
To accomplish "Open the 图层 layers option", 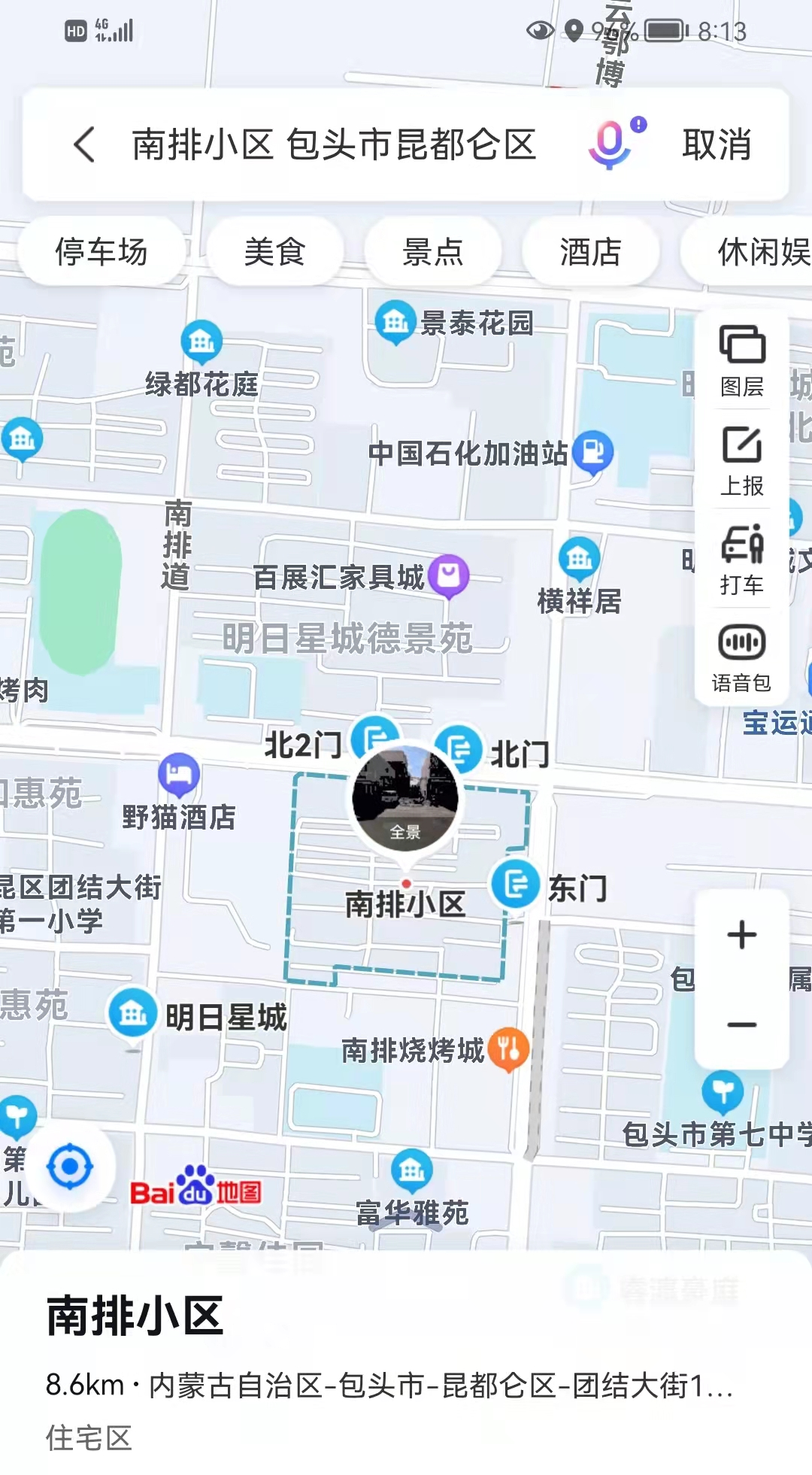I will click(x=742, y=360).
